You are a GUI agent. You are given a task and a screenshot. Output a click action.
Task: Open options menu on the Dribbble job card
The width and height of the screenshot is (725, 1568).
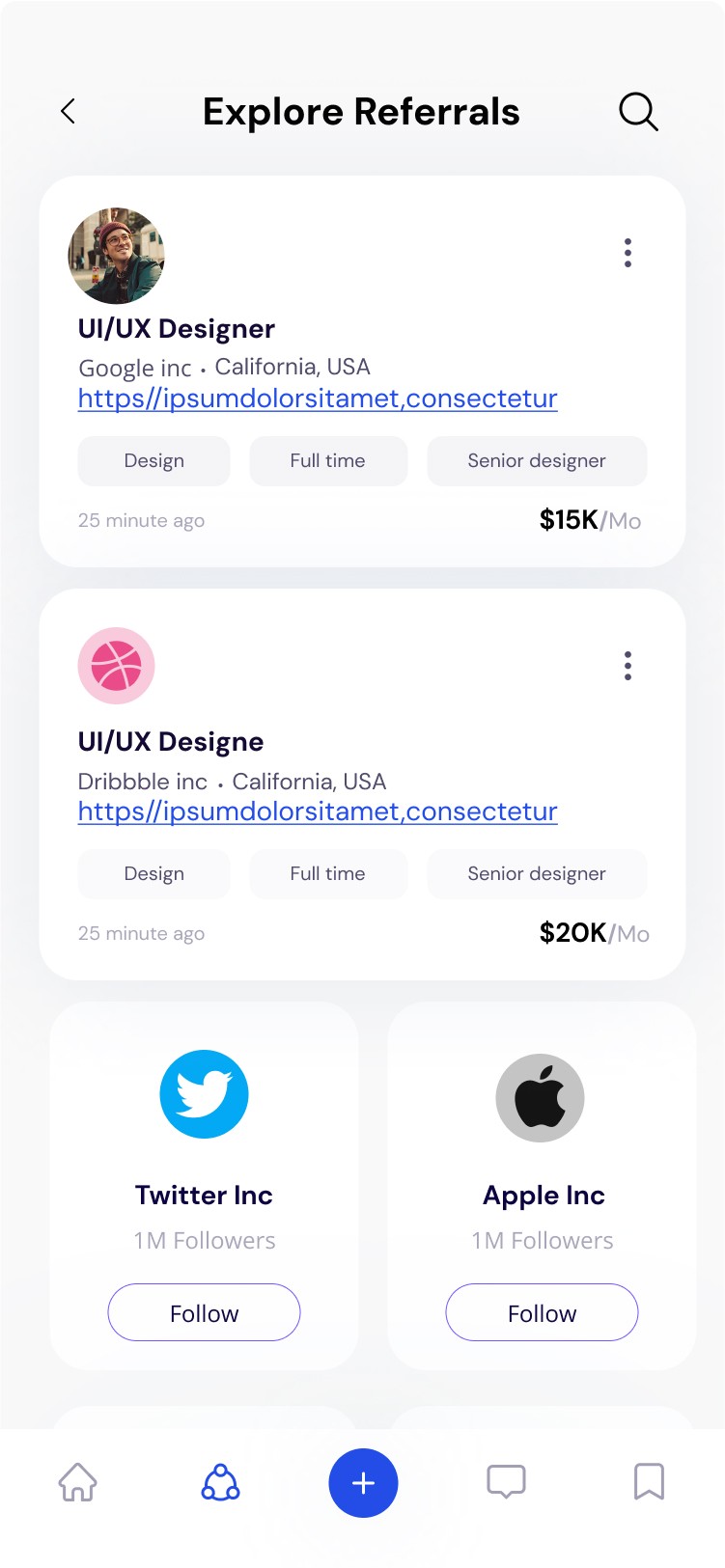click(x=627, y=666)
